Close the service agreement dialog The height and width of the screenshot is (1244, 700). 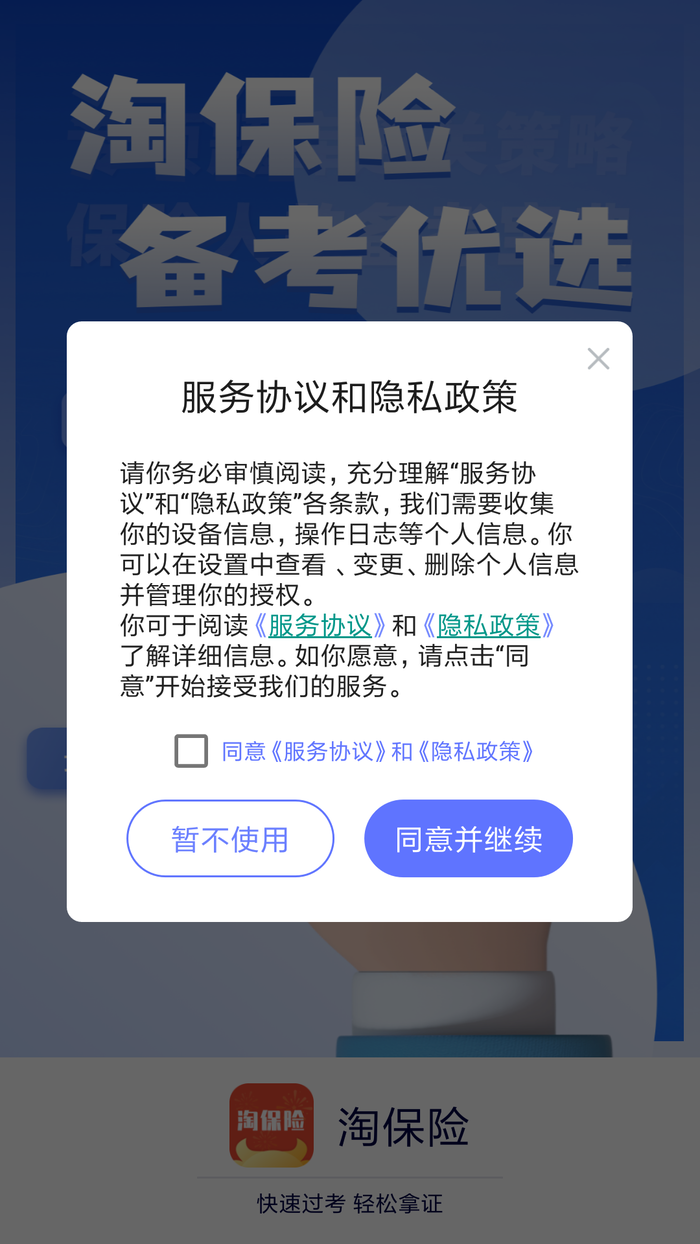pyautogui.click(x=598, y=359)
